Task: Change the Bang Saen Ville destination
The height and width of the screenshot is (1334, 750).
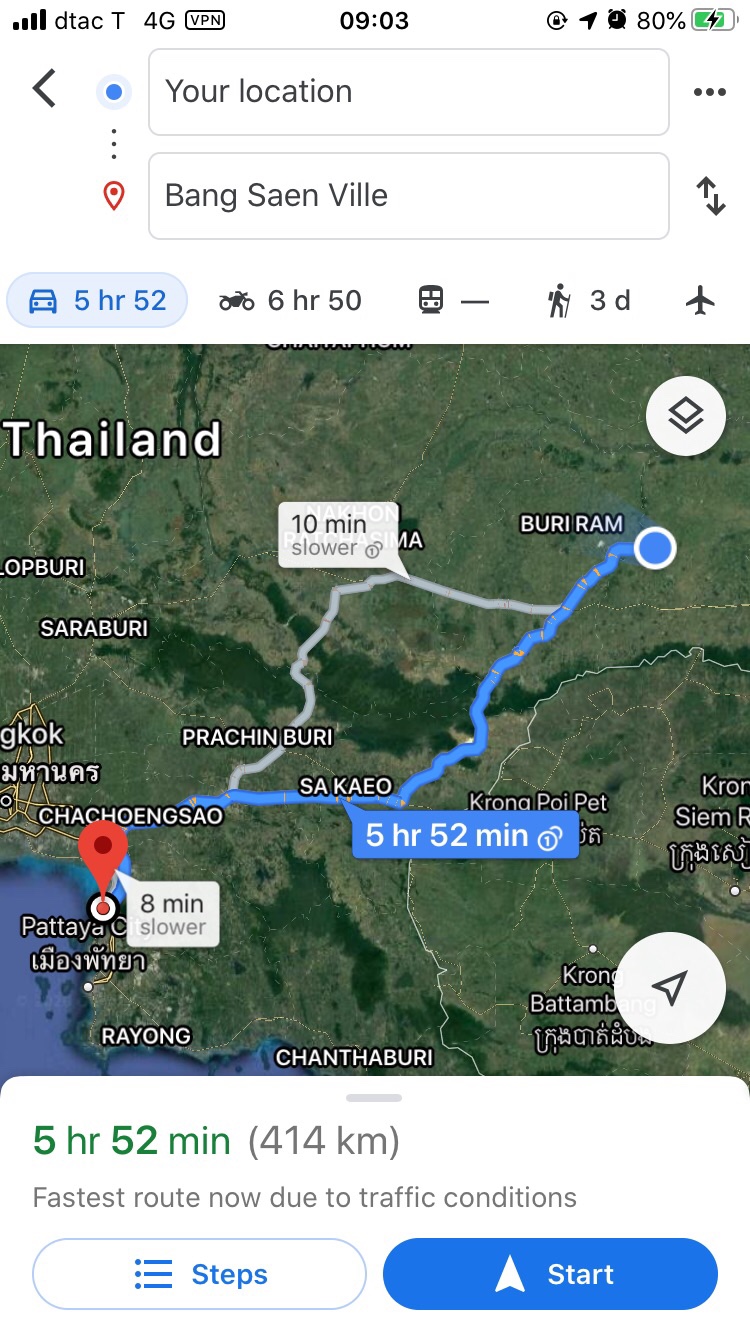Action: point(408,196)
